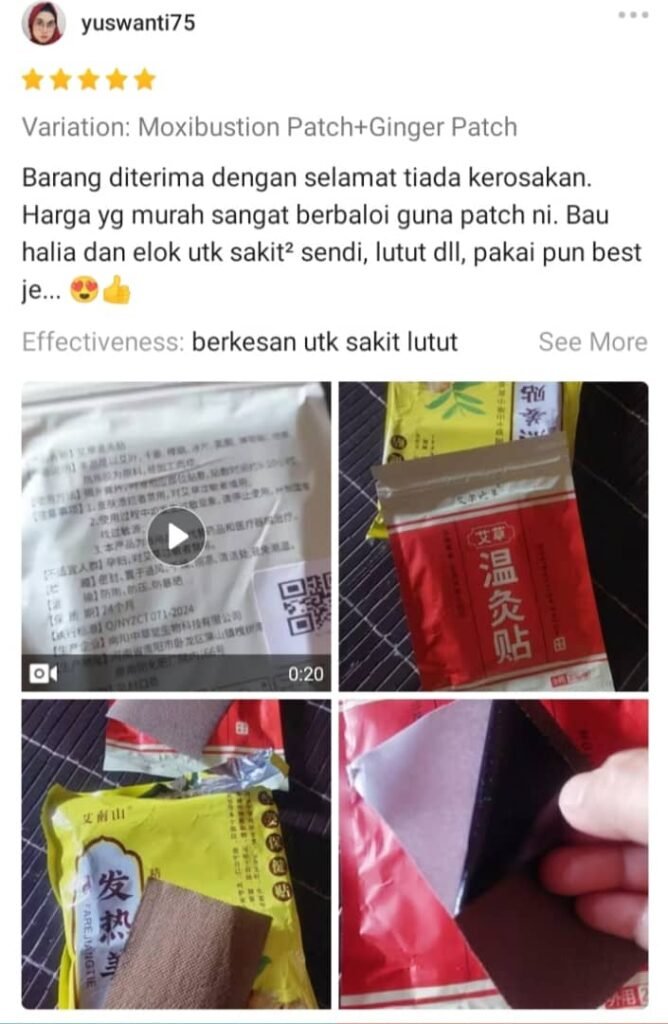This screenshot has width=668, height=1024.
Task: Open the red moxibustion patch packet photo
Action: [x=493, y=536]
